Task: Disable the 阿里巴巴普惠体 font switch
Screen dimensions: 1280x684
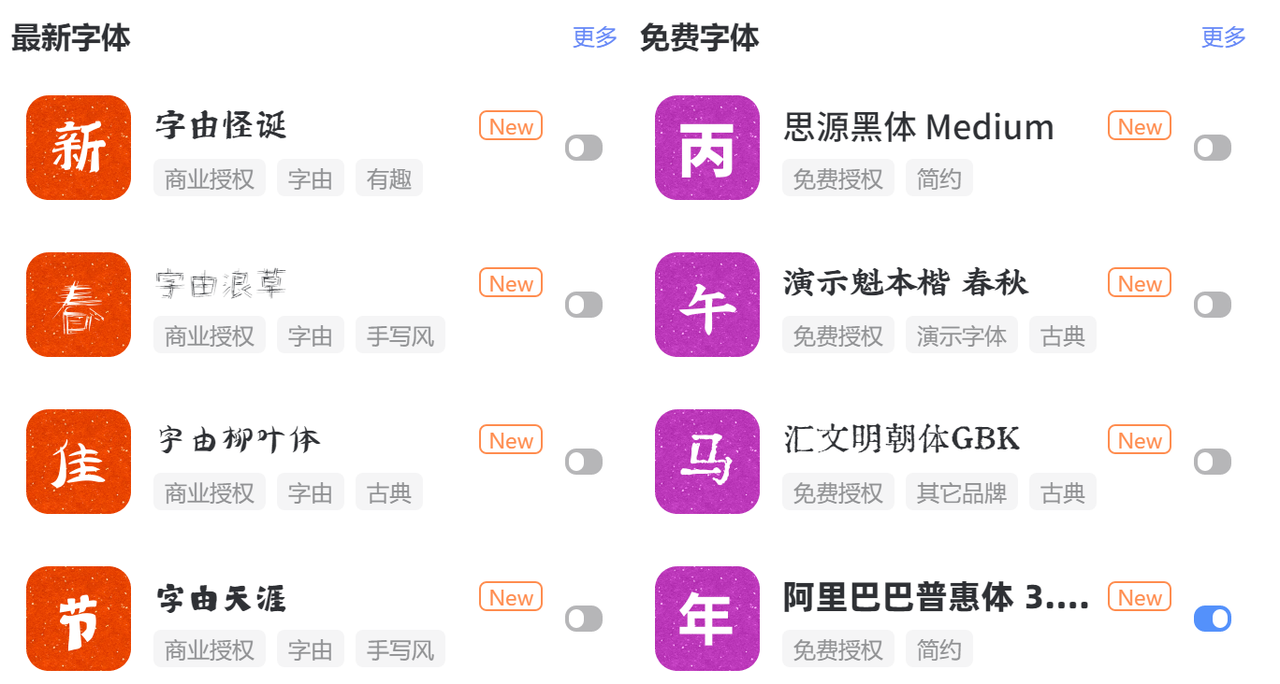Action: click(1212, 619)
